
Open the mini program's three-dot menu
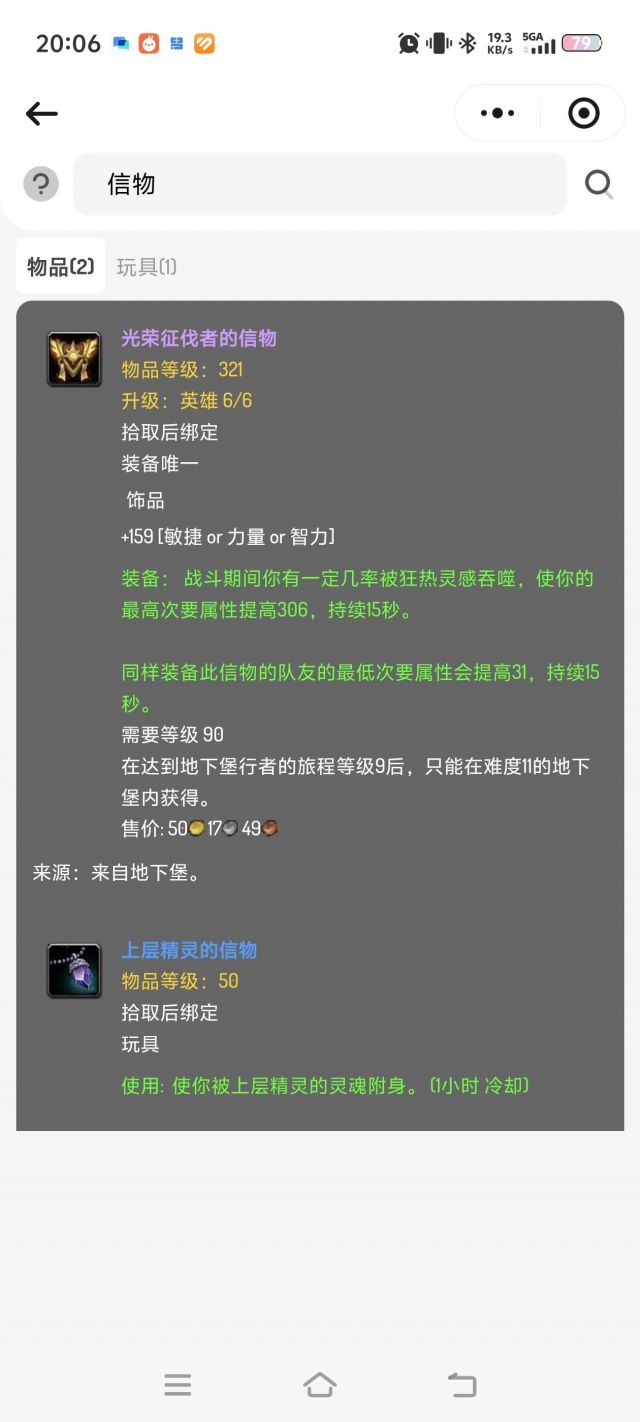[497, 113]
